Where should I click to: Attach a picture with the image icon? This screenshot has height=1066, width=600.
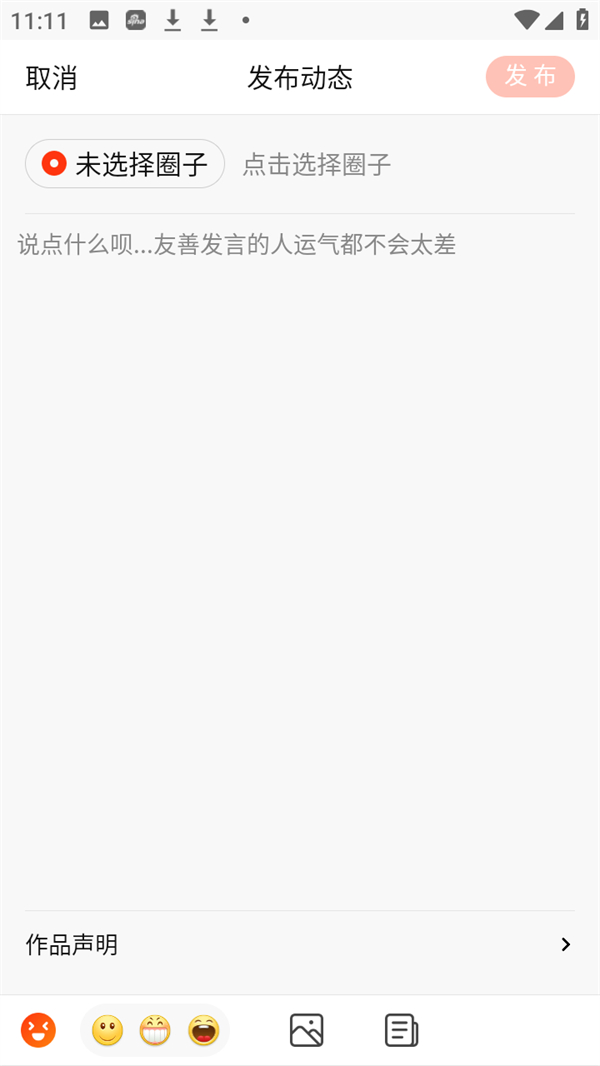click(x=306, y=1030)
